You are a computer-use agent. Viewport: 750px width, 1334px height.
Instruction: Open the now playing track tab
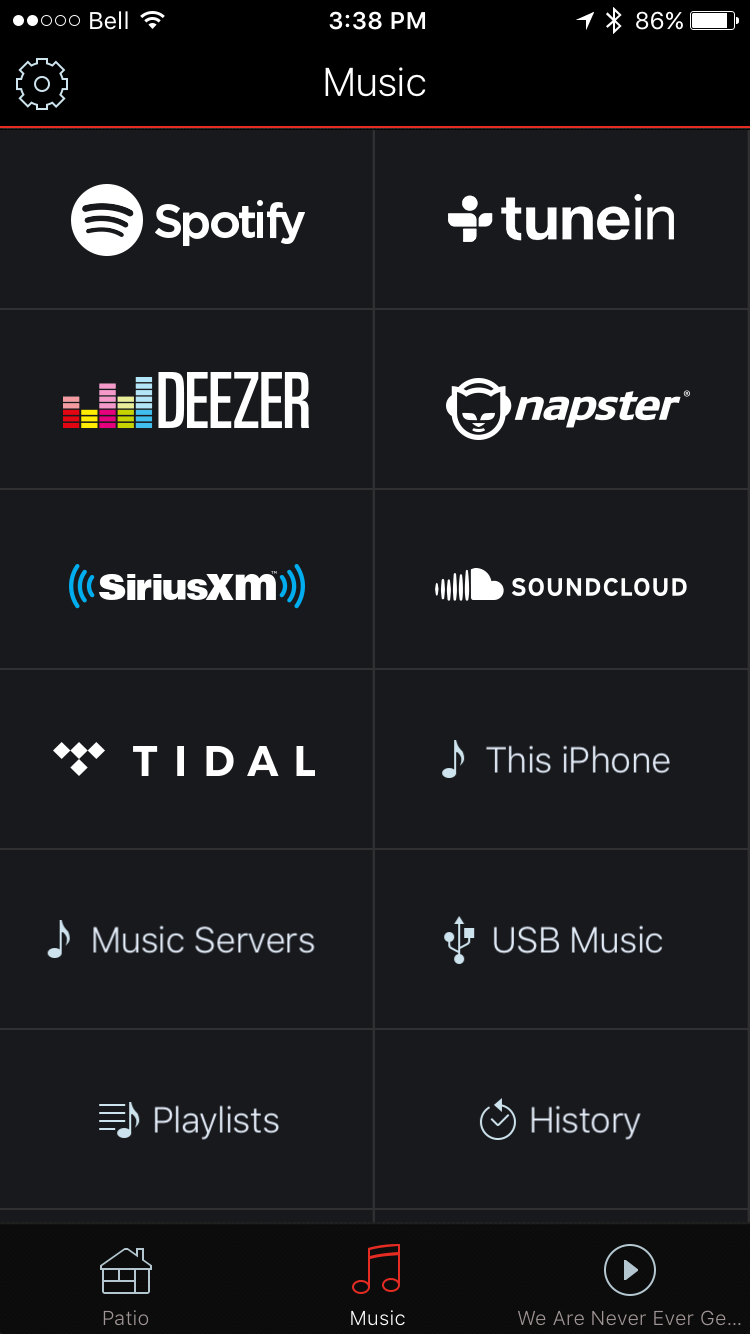click(x=629, y=1284)
